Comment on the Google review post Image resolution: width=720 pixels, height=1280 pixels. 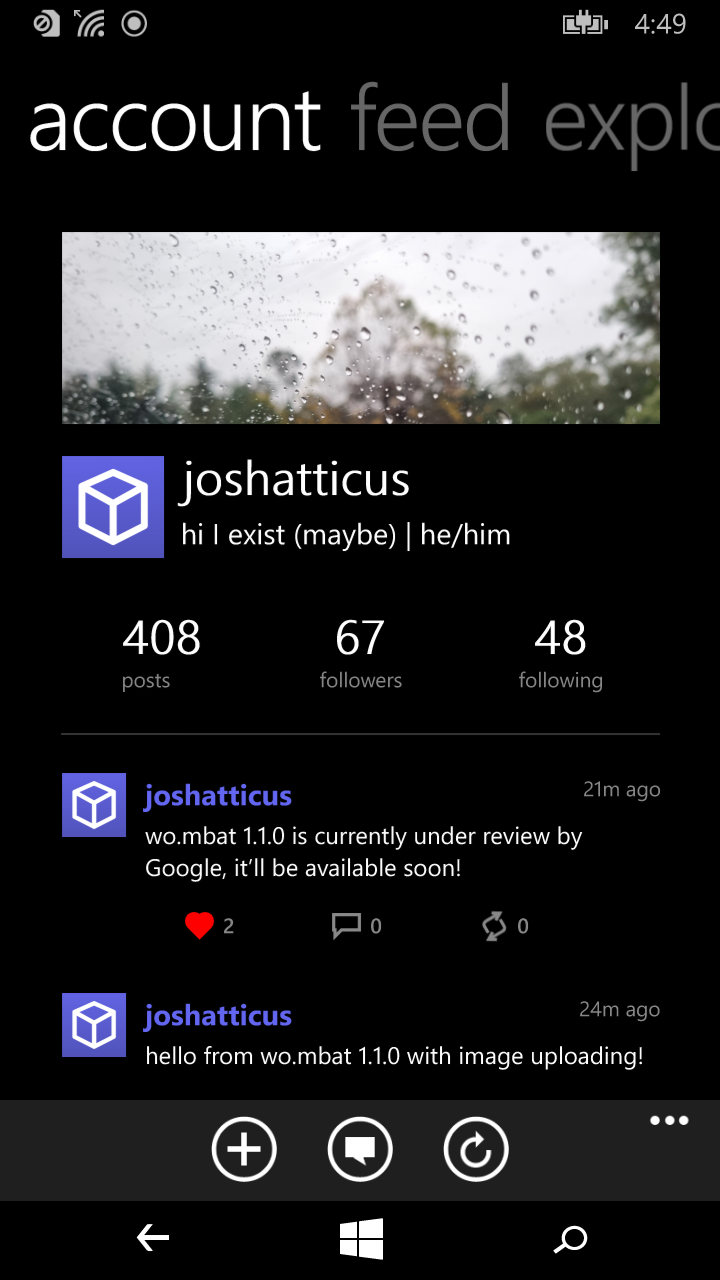[x=346, y=927]
